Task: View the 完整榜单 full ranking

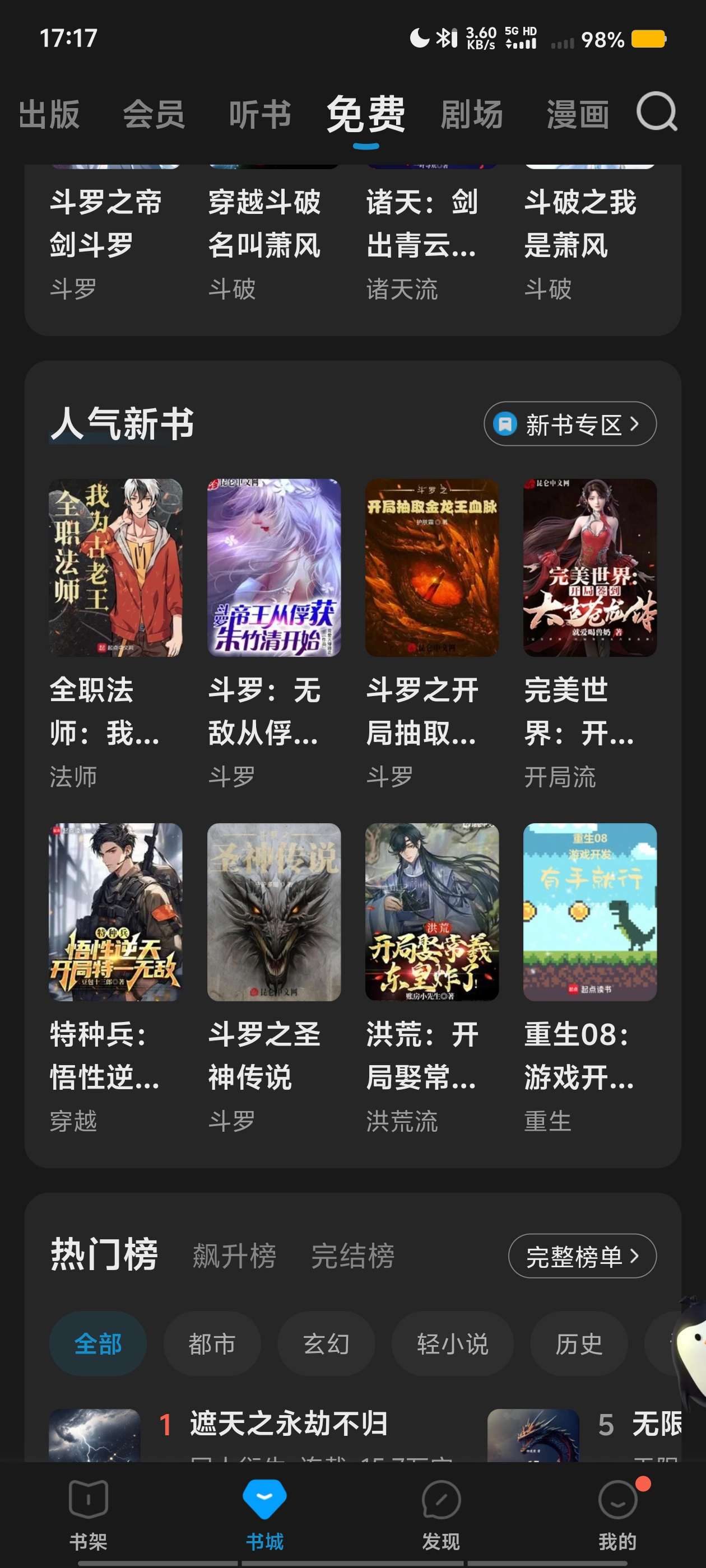Action: click(x=582, y=1256)
